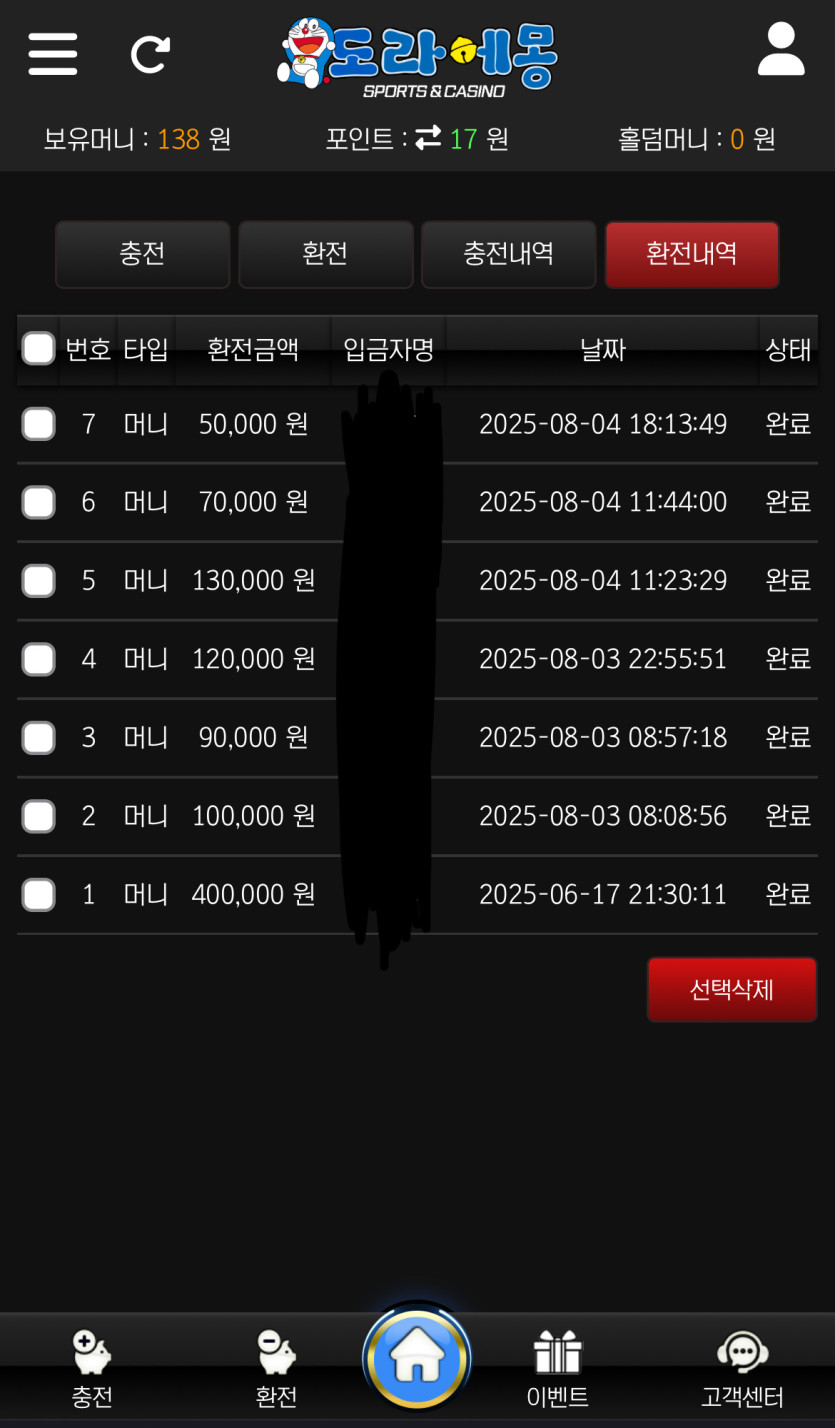Tap the 선택삭제 button
The height and width of the screenshot is (1428, 835).
point(732,990)
